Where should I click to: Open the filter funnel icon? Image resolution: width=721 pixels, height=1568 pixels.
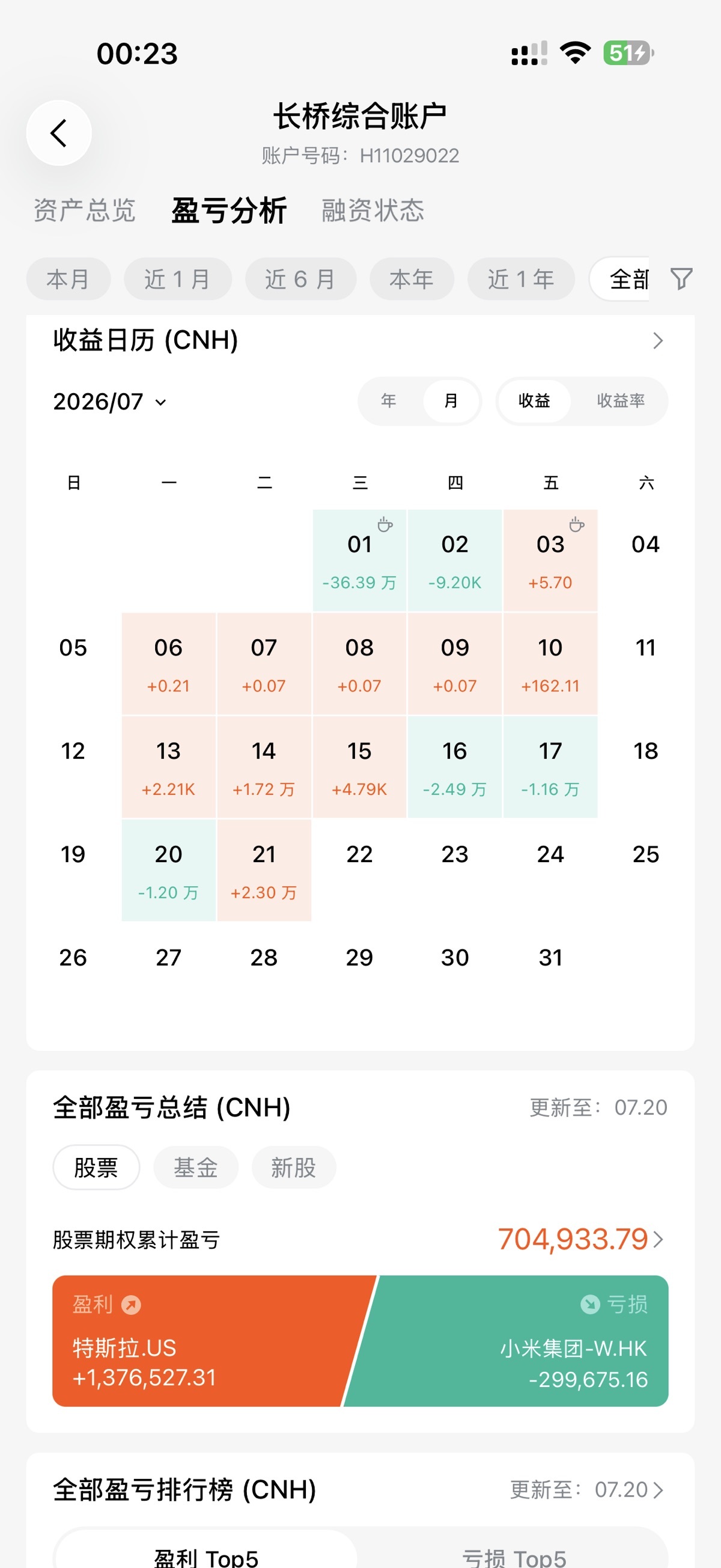coord(681,279)
